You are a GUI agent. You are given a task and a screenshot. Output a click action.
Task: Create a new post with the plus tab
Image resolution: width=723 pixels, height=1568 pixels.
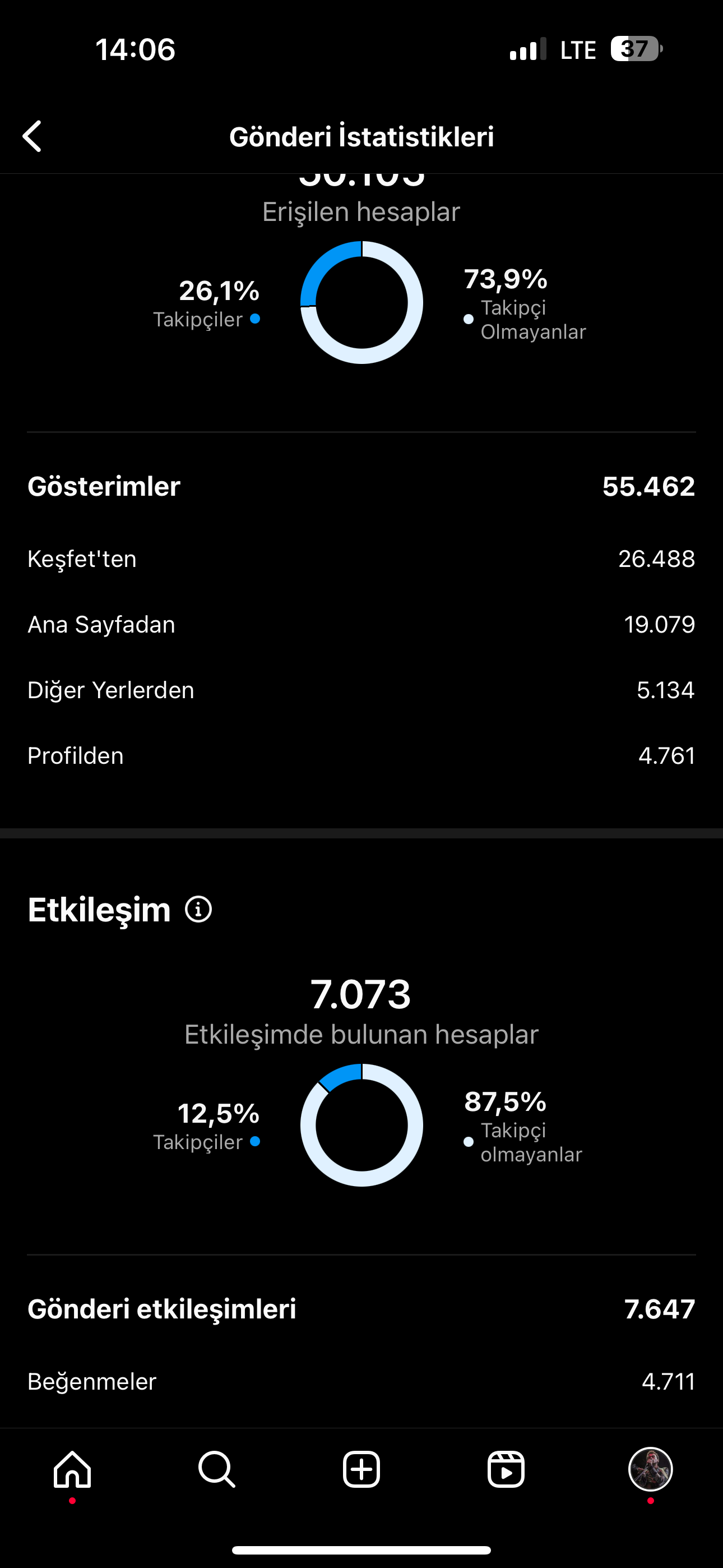361,1469
